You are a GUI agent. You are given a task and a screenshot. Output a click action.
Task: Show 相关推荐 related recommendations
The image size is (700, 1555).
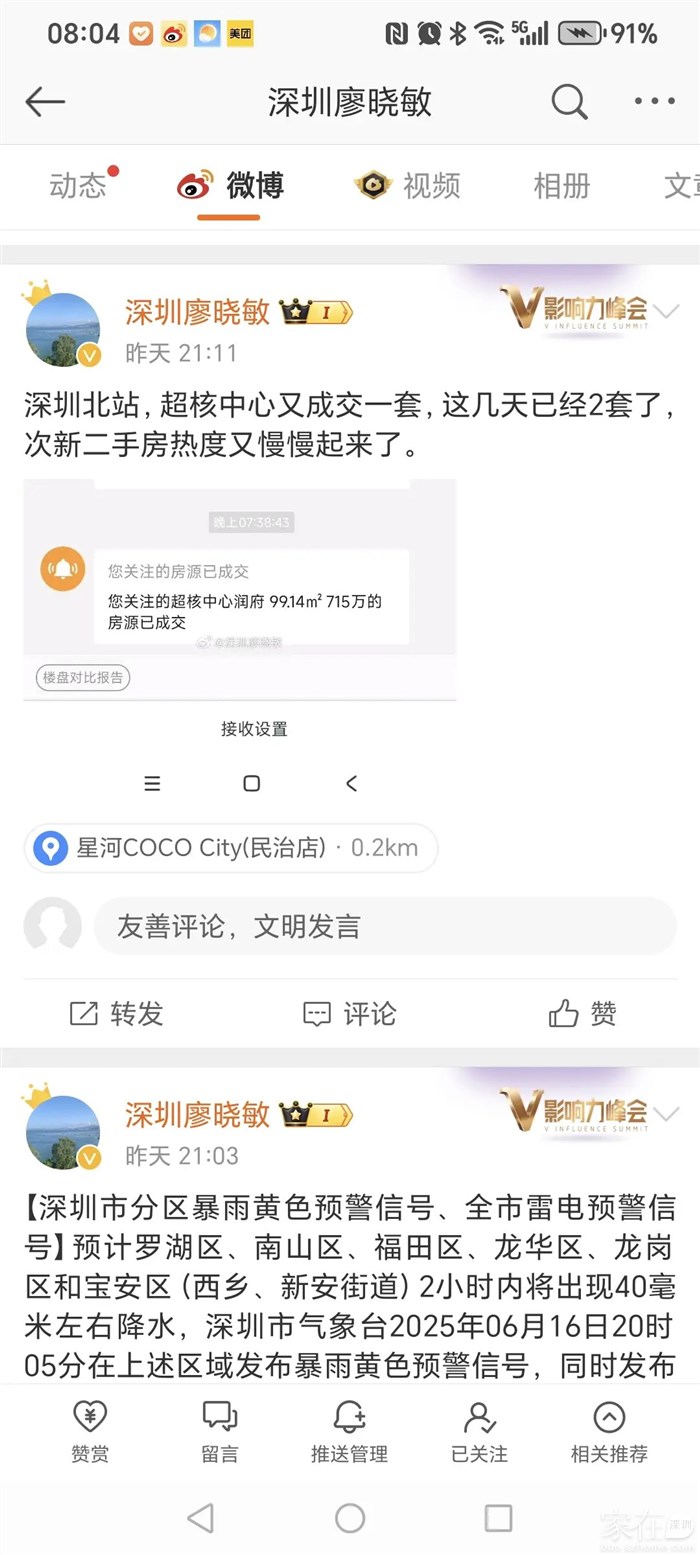(x=609, y=1432)
